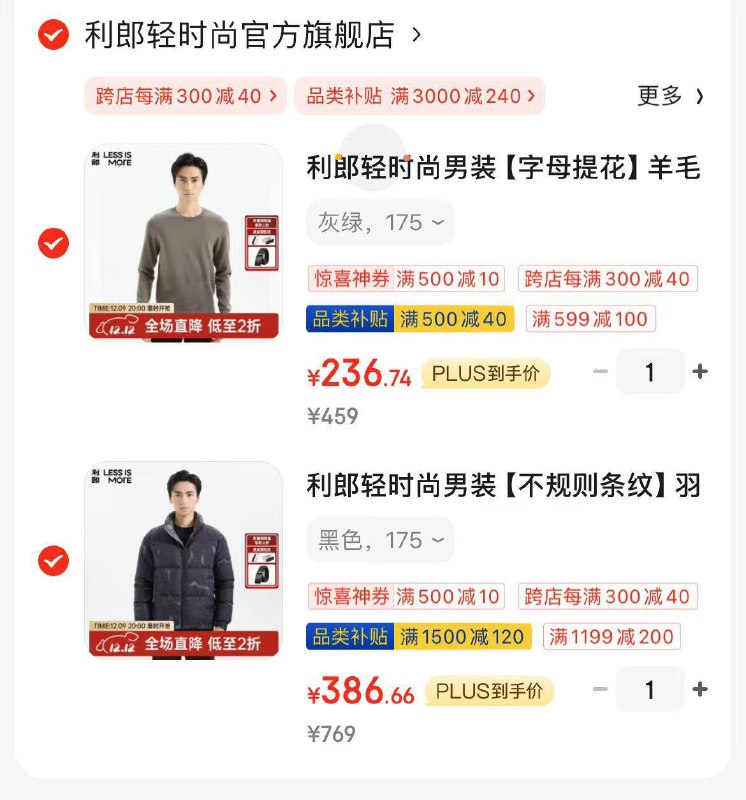
Task: Expand 更多 store promotions
Action: (671, 96)
